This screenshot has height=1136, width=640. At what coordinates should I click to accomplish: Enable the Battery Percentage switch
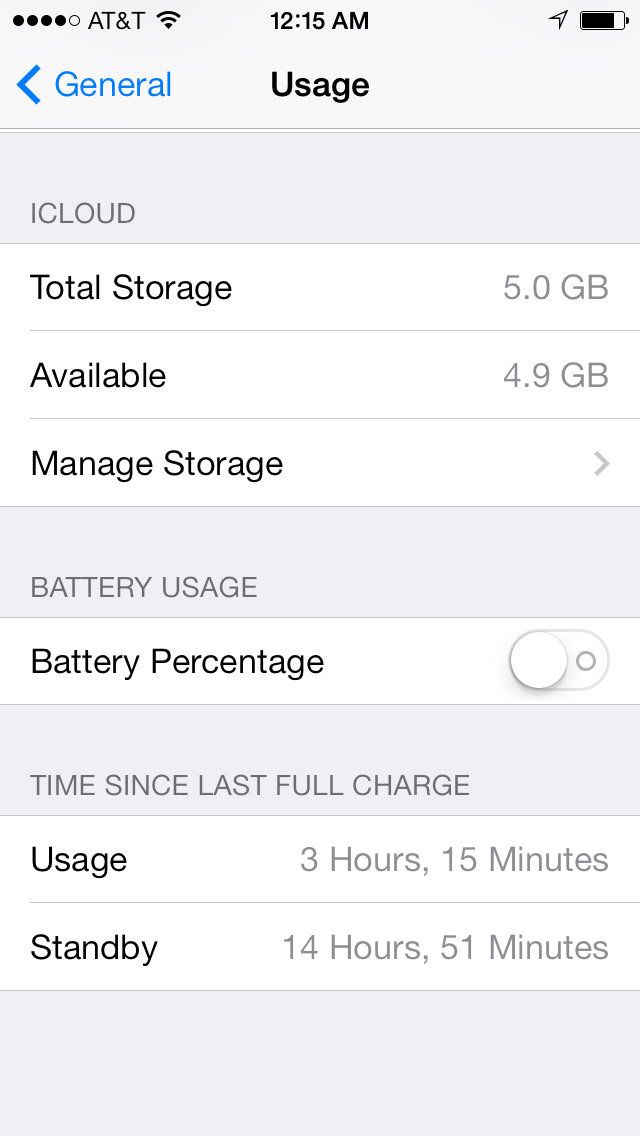558,661
